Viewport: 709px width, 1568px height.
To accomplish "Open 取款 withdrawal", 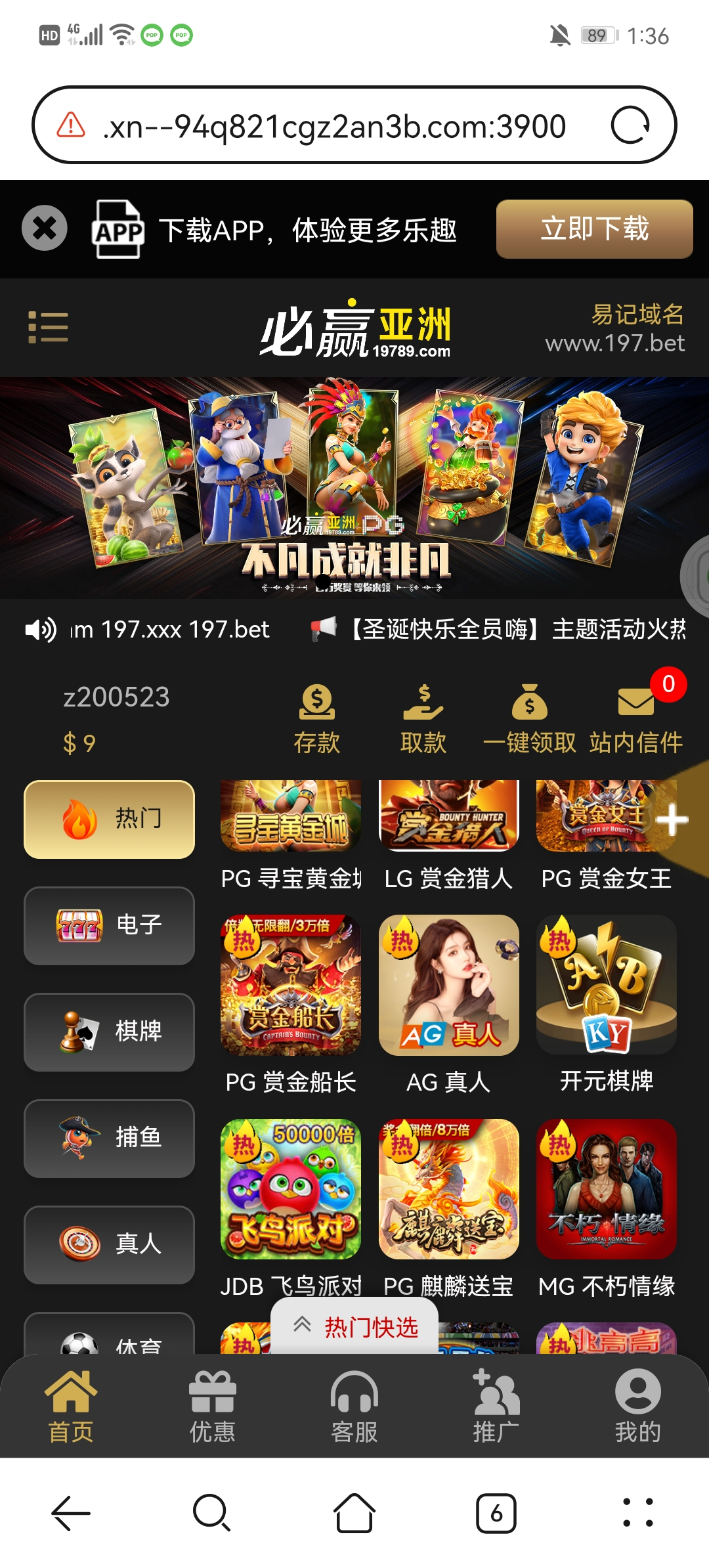I will click(x=423, y=718).
